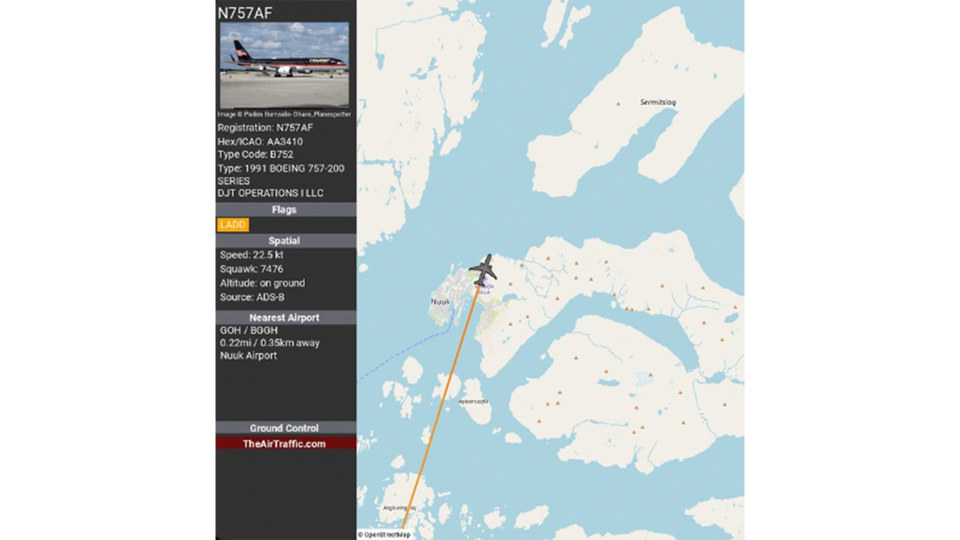The height and width of the screenshot is (540, 960).
Task: Open the N757AF aircraft photo
Action: point(285,65)
